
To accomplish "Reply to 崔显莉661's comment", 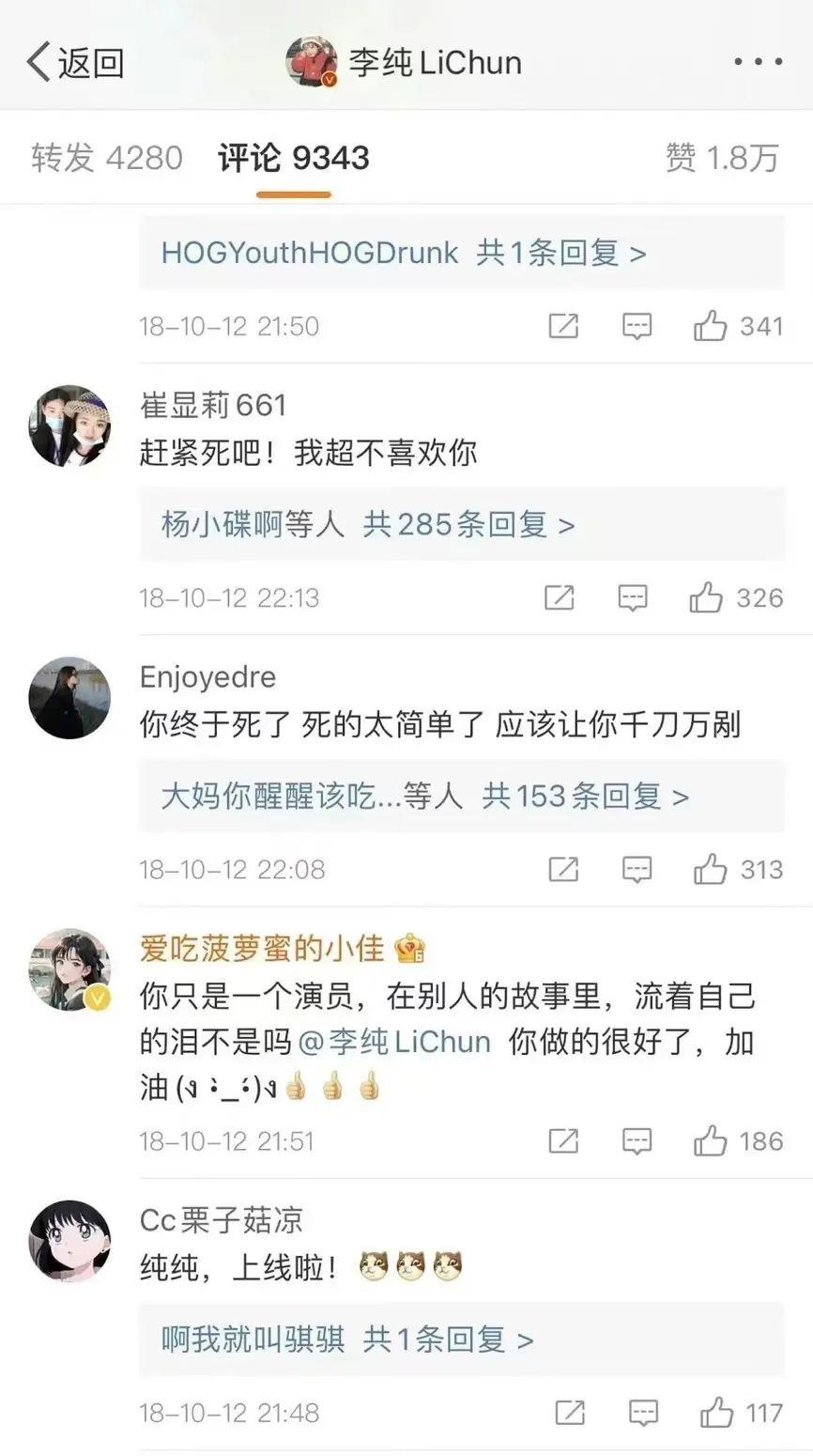I will [x=633, y=597].
